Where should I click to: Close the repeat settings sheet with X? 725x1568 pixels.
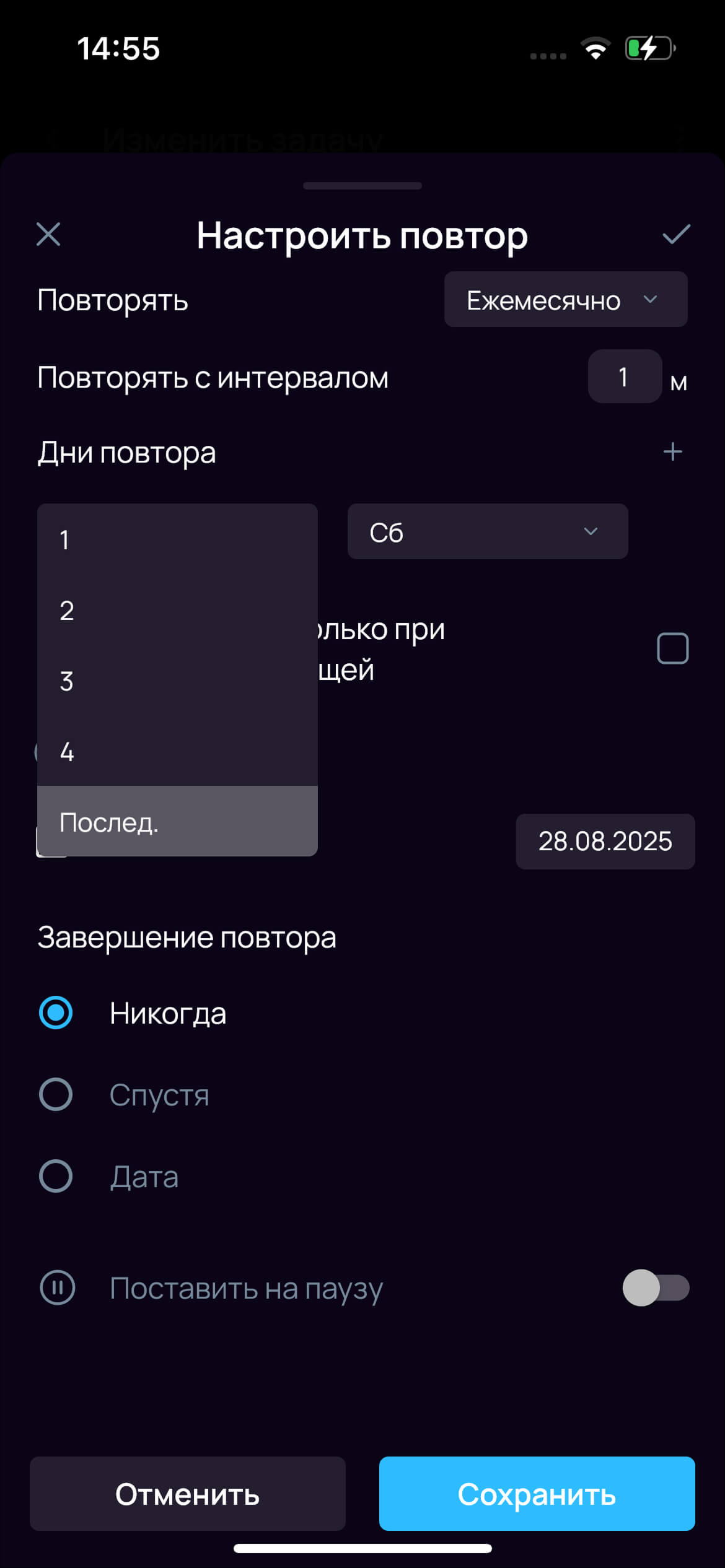click(x=48, y=235)
